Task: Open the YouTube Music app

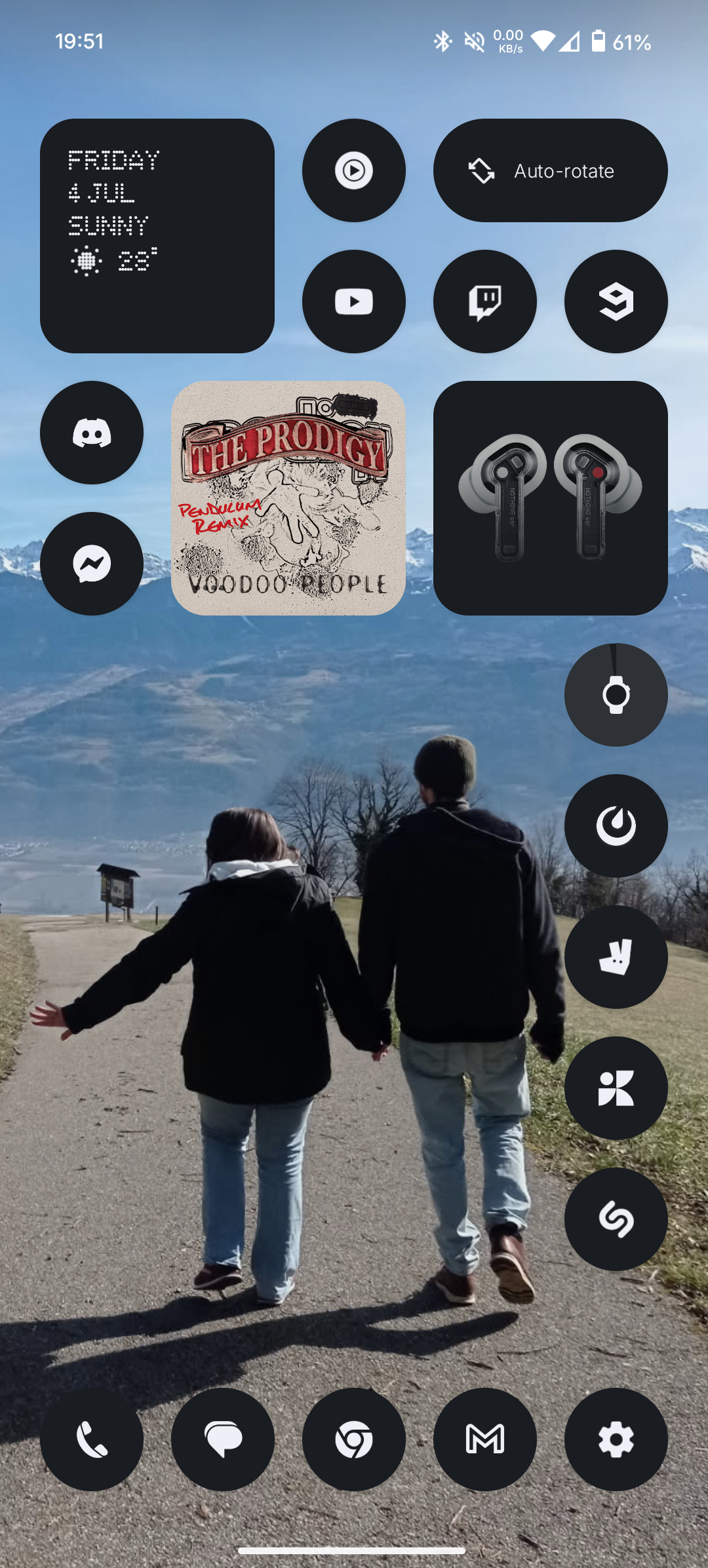Action: point(354,170)
